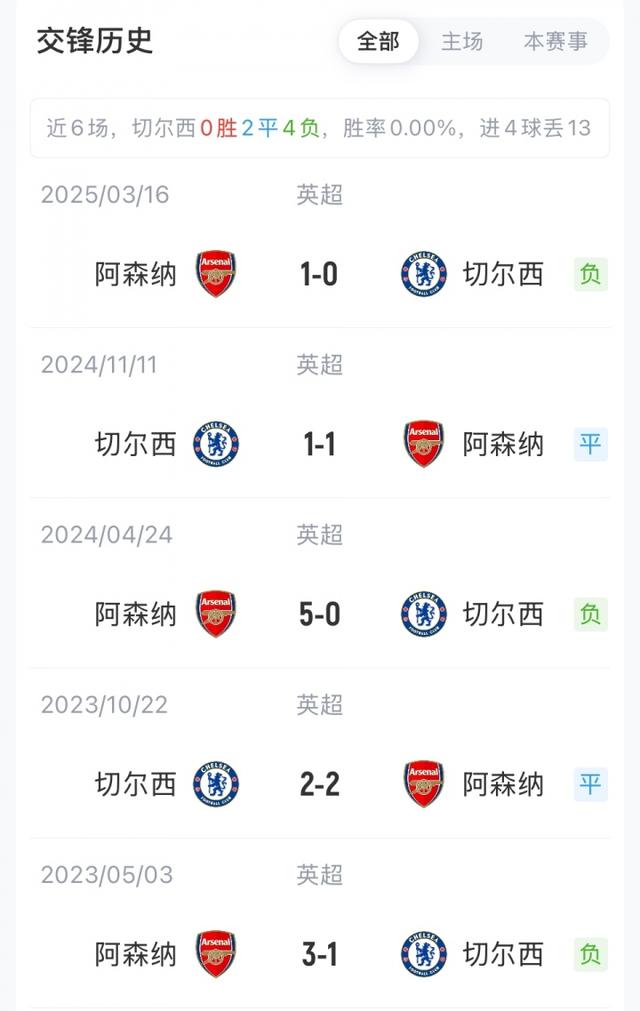Open the 2024/11/11 Chelsea 1-1 Arsenal match

coord(320,444)
